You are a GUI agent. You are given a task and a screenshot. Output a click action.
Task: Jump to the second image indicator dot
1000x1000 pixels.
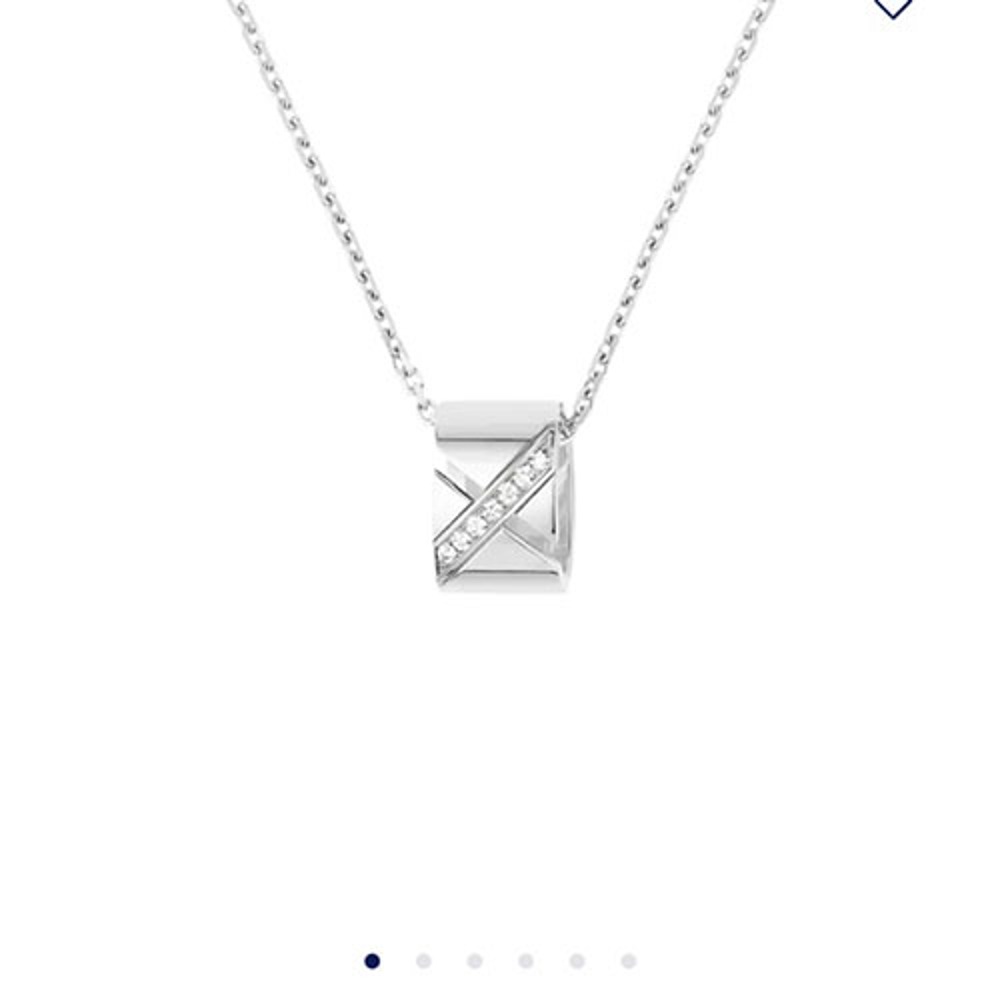tap(423, 961)
